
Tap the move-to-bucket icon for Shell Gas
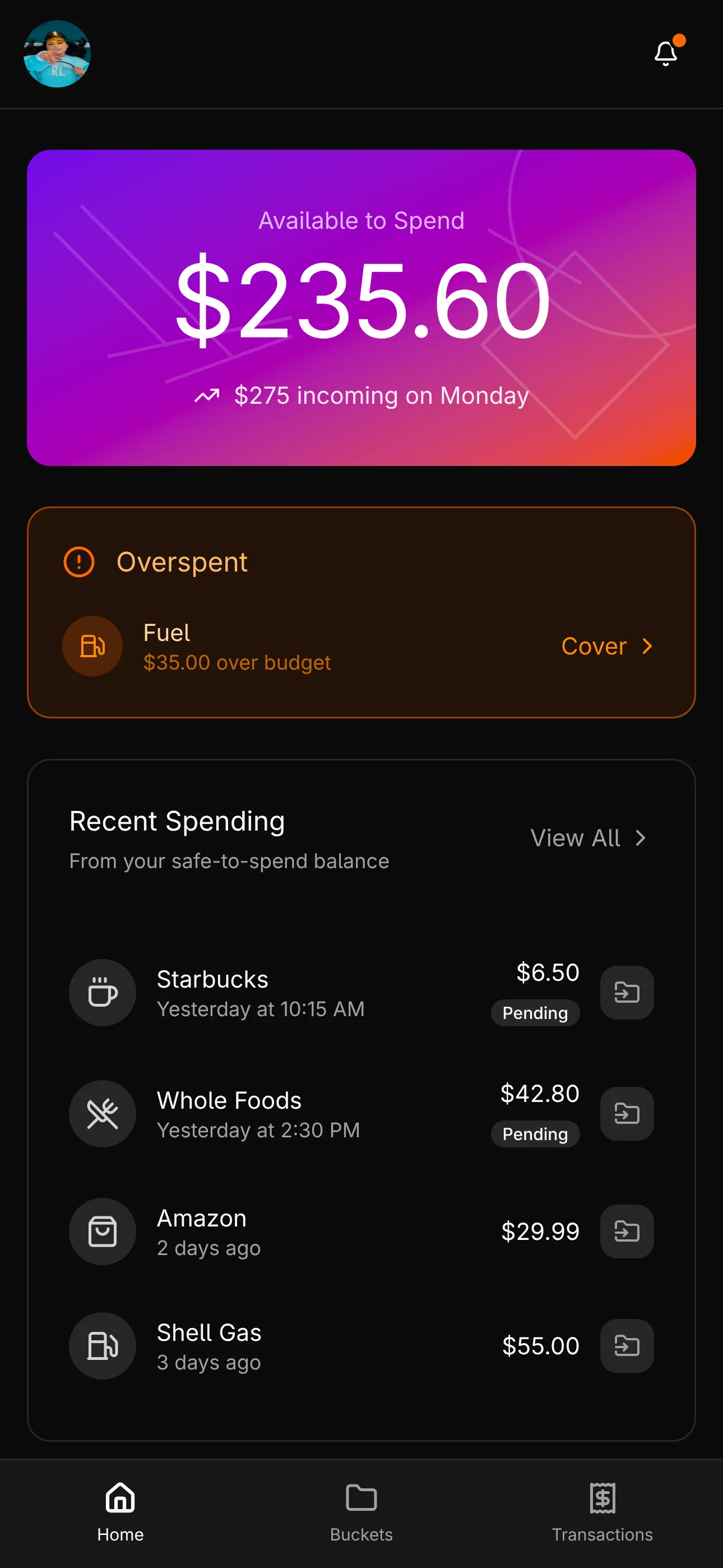(626, 1346)
